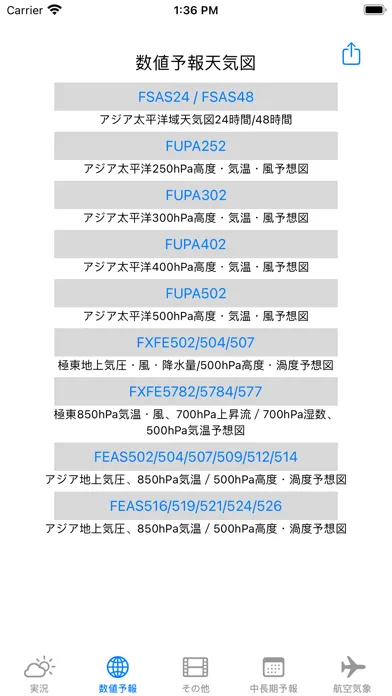Open the FSAS24 / FSAS48 chart
Screen dimensions: 392x696
pos(196,97)
